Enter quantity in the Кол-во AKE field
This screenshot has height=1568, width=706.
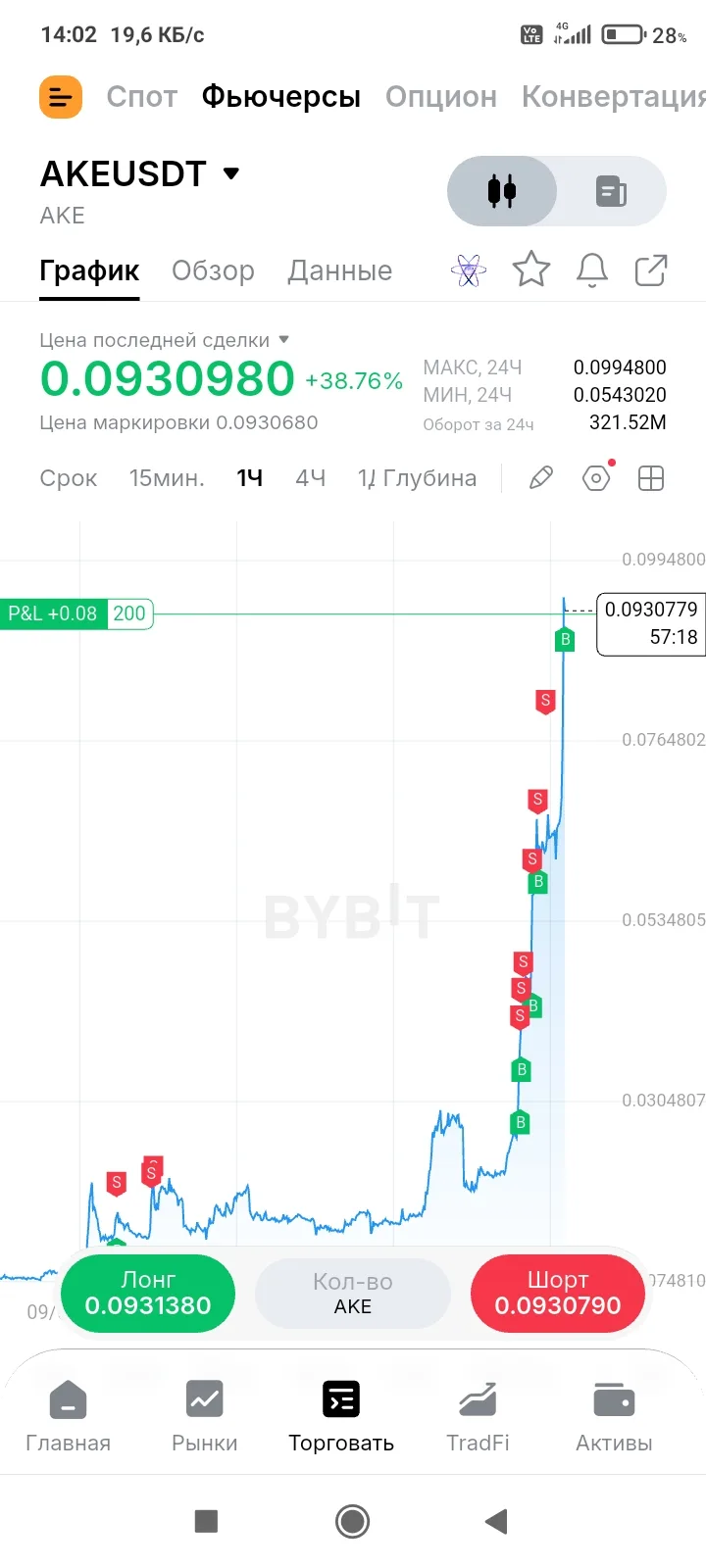pos(353,1294)
